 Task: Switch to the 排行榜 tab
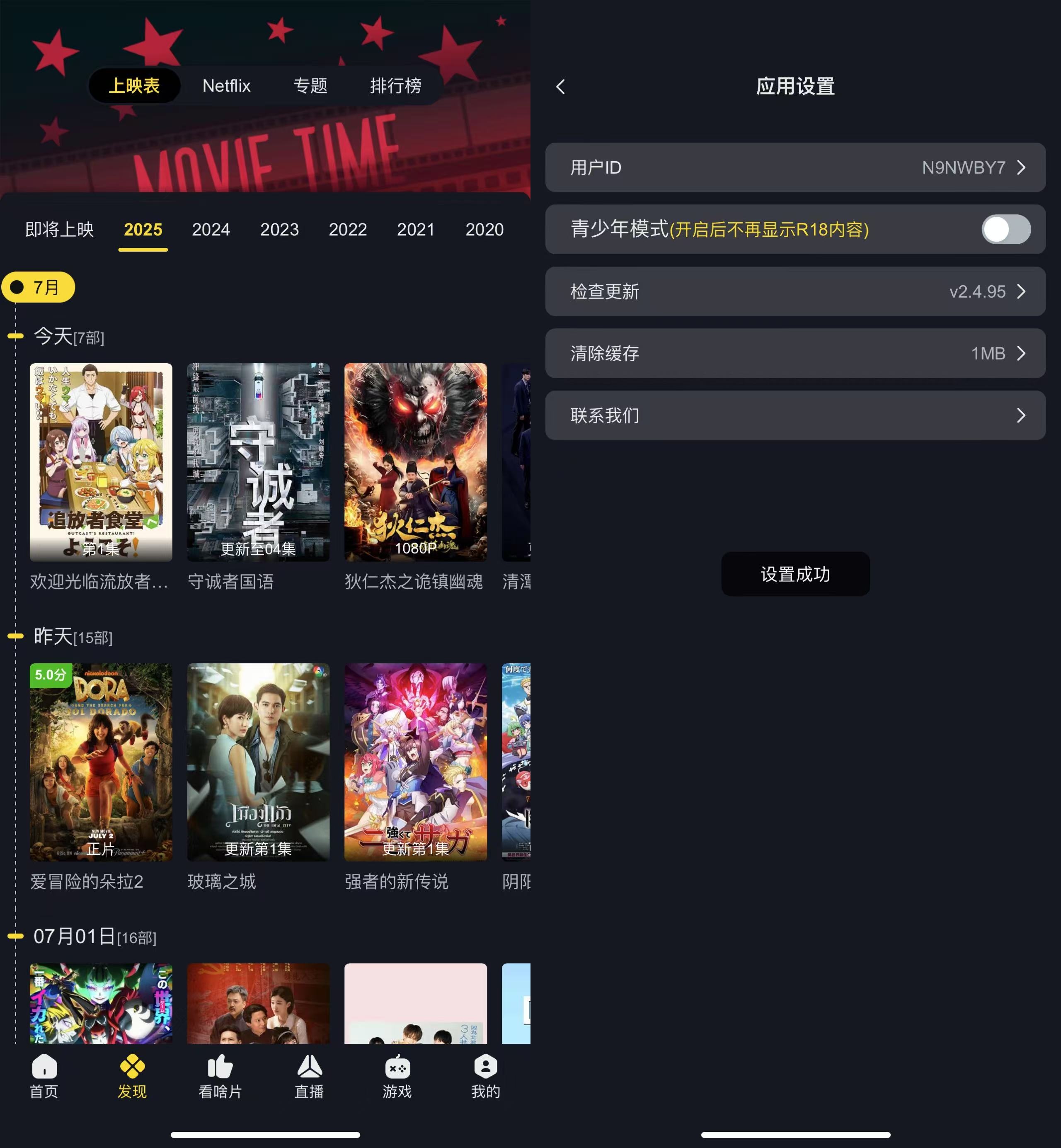tap(395, 86)
